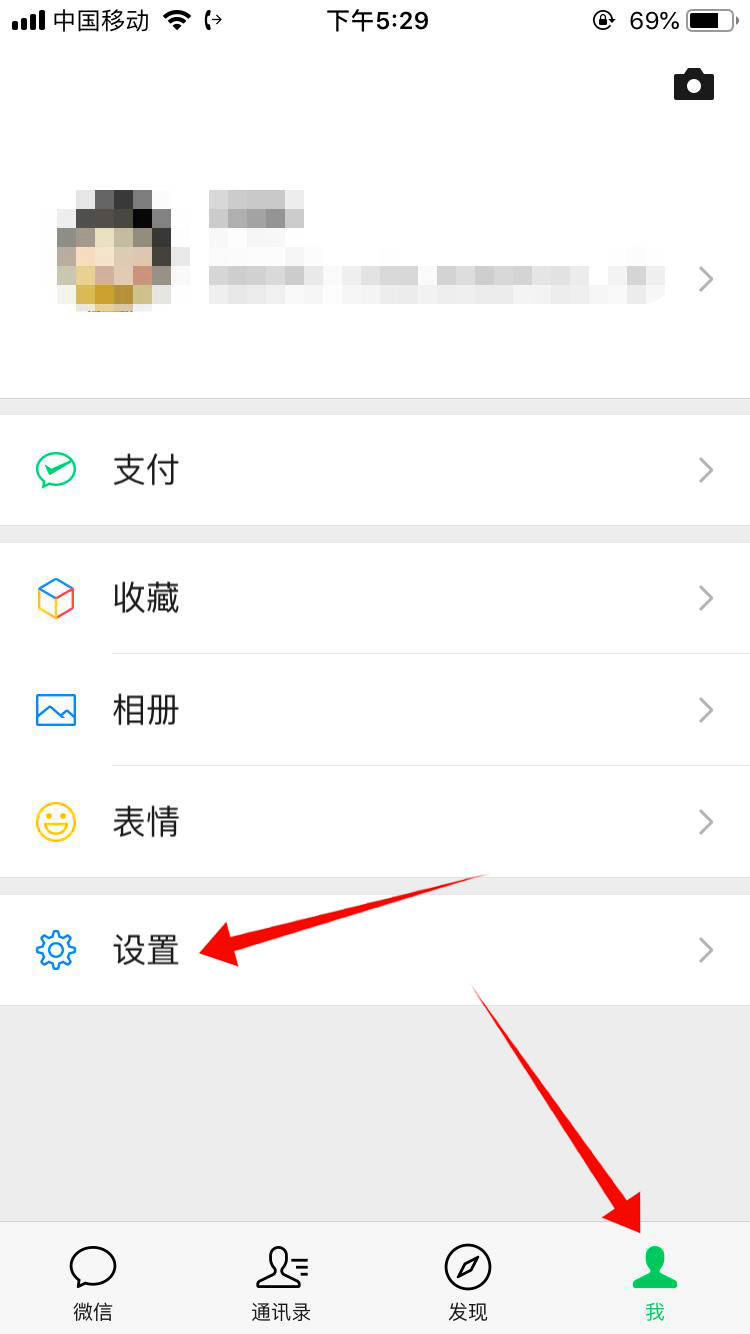Expand the profile row chevron
The image size is (750, 1334).
706,279
